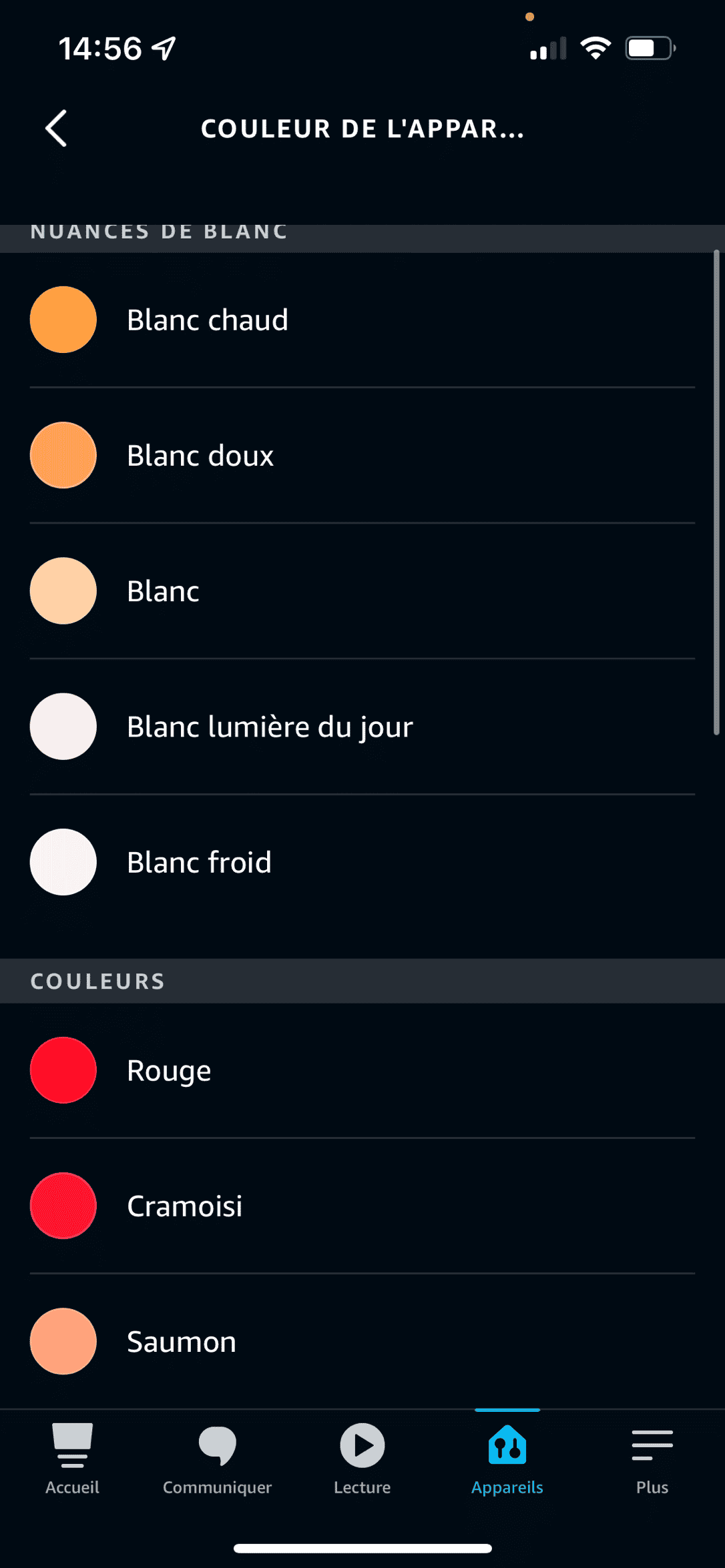Set the light color to Rouge
This screenshot has width=725, height=1568.
click(362, 1070)
